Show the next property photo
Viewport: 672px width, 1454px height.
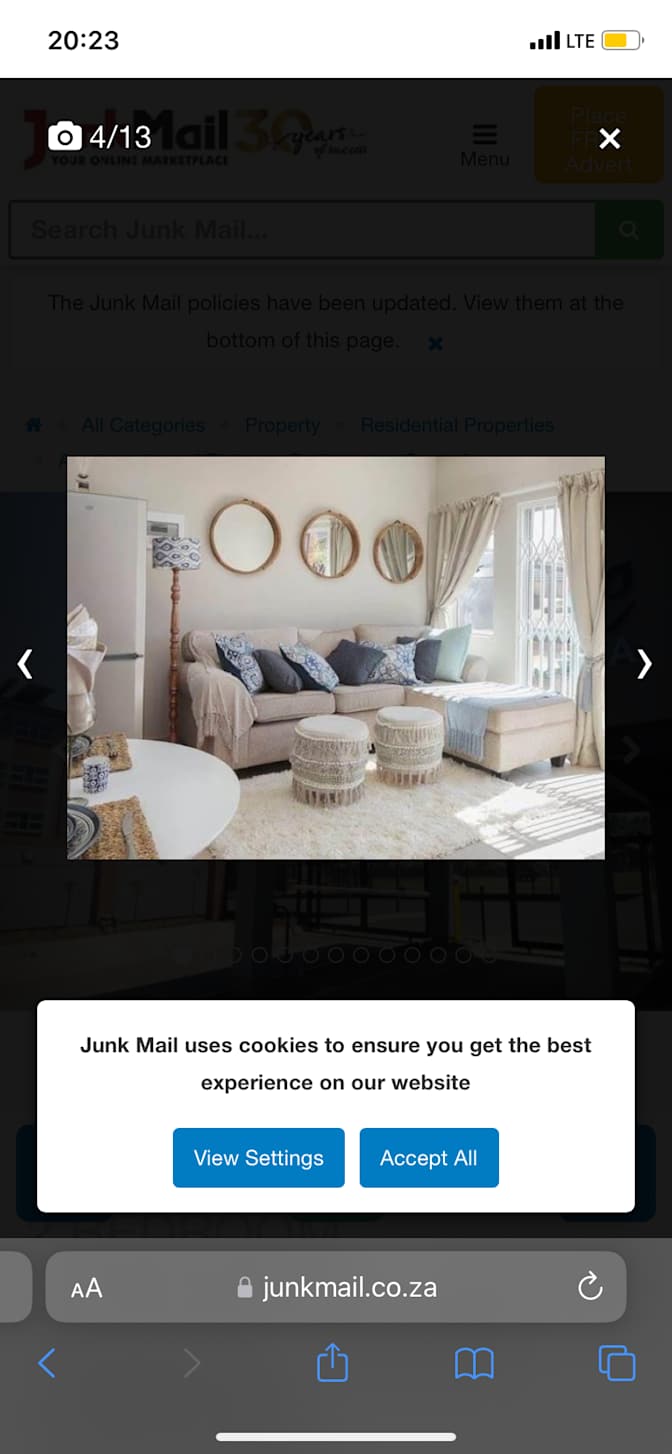[x=645, y=664]
